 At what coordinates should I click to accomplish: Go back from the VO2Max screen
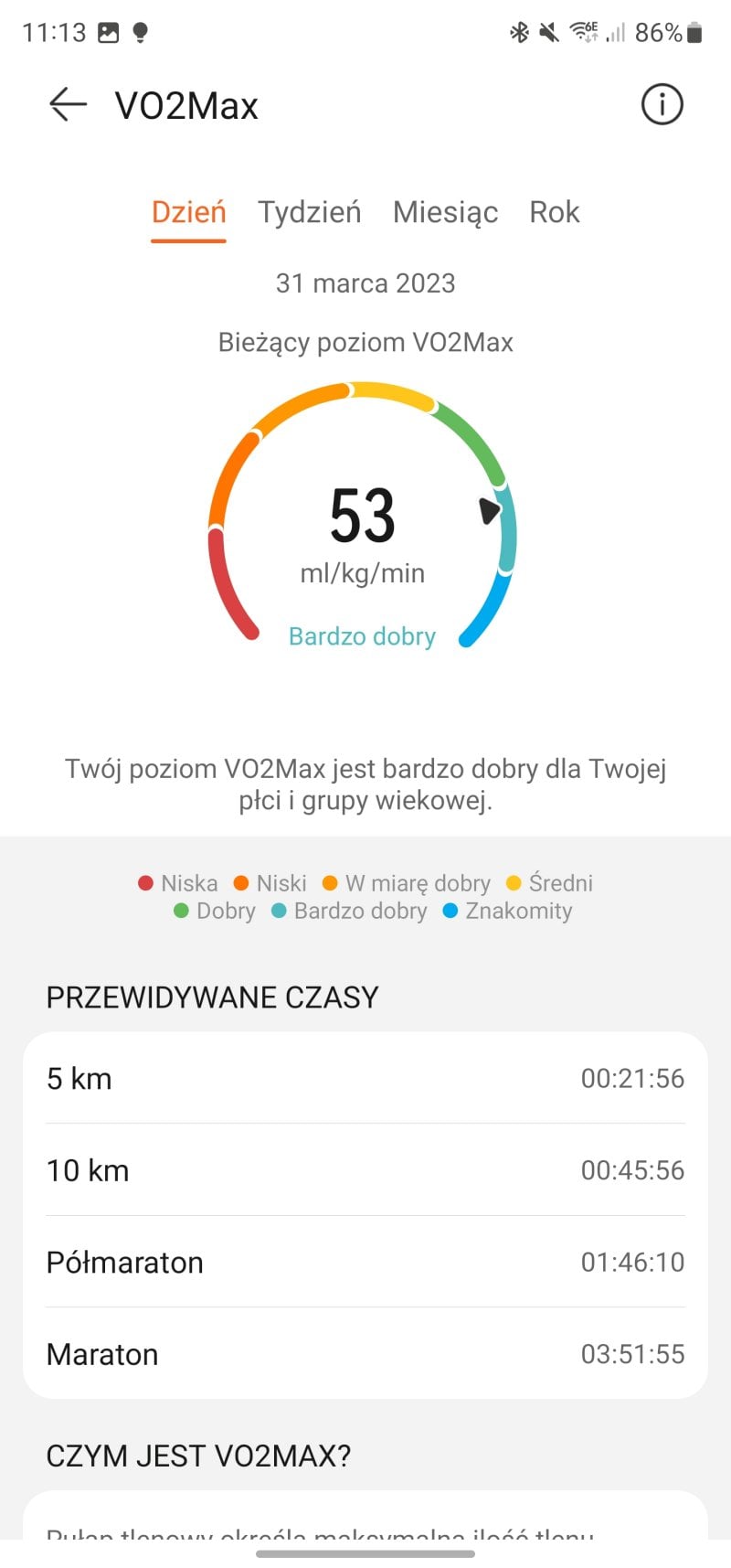[68, 105]
